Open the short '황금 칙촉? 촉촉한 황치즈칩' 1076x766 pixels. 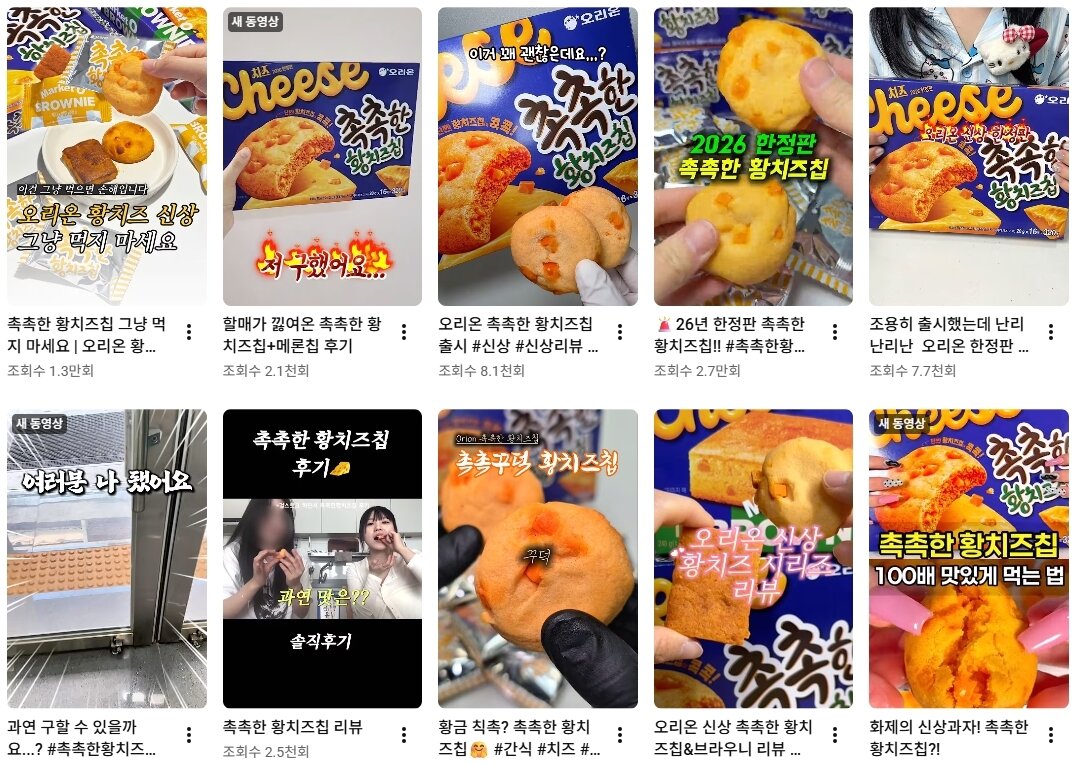click(538, 558)
